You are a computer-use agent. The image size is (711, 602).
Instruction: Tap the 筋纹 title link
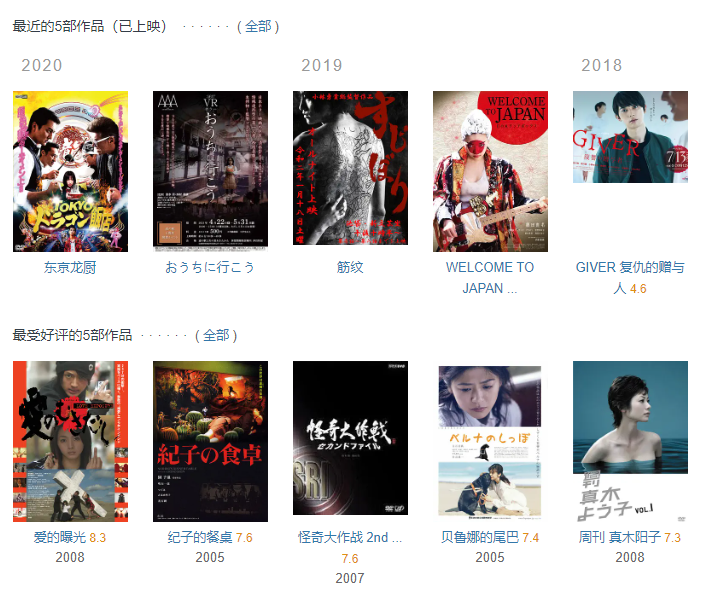click(350, 267)
